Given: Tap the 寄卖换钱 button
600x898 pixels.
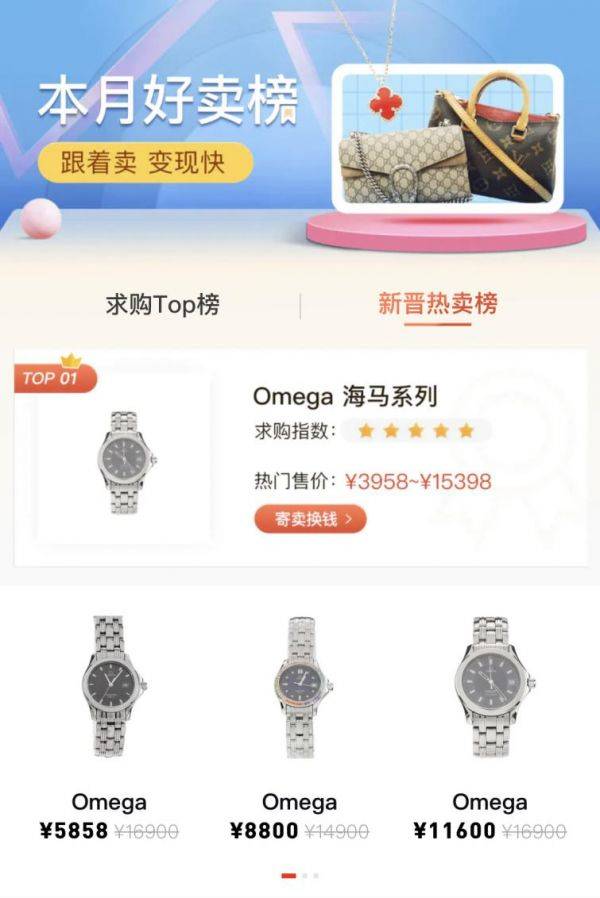Looking at the screenshot, I should point(310,520).
